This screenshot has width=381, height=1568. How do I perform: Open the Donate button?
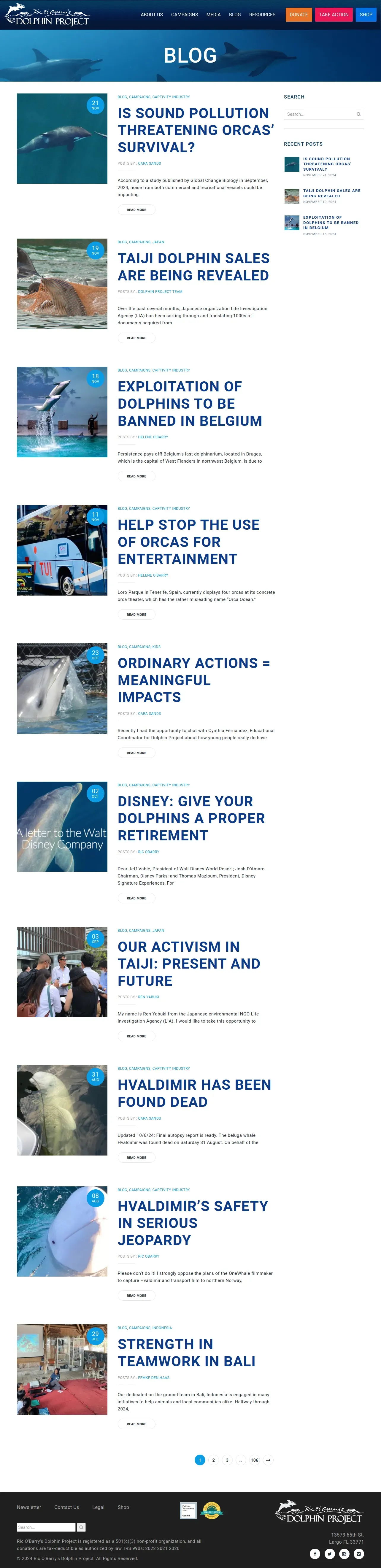(298, 15)
